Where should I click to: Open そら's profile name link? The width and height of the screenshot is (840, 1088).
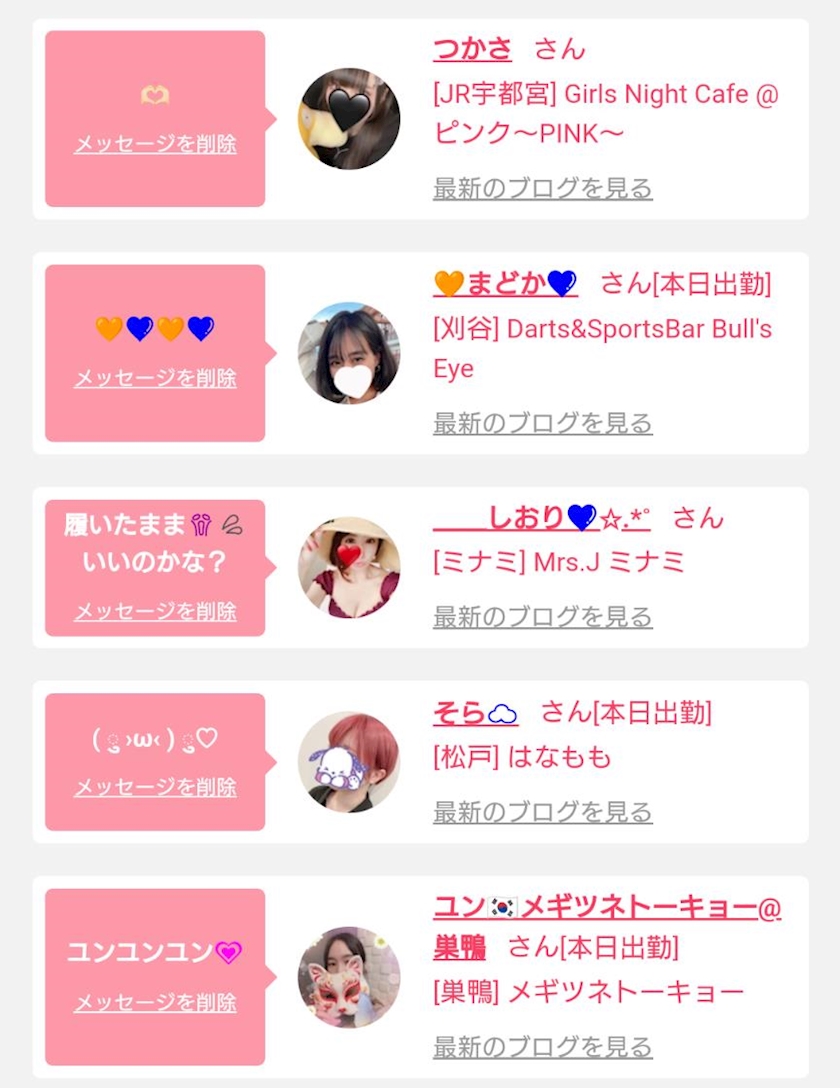[x=475, y=713]
